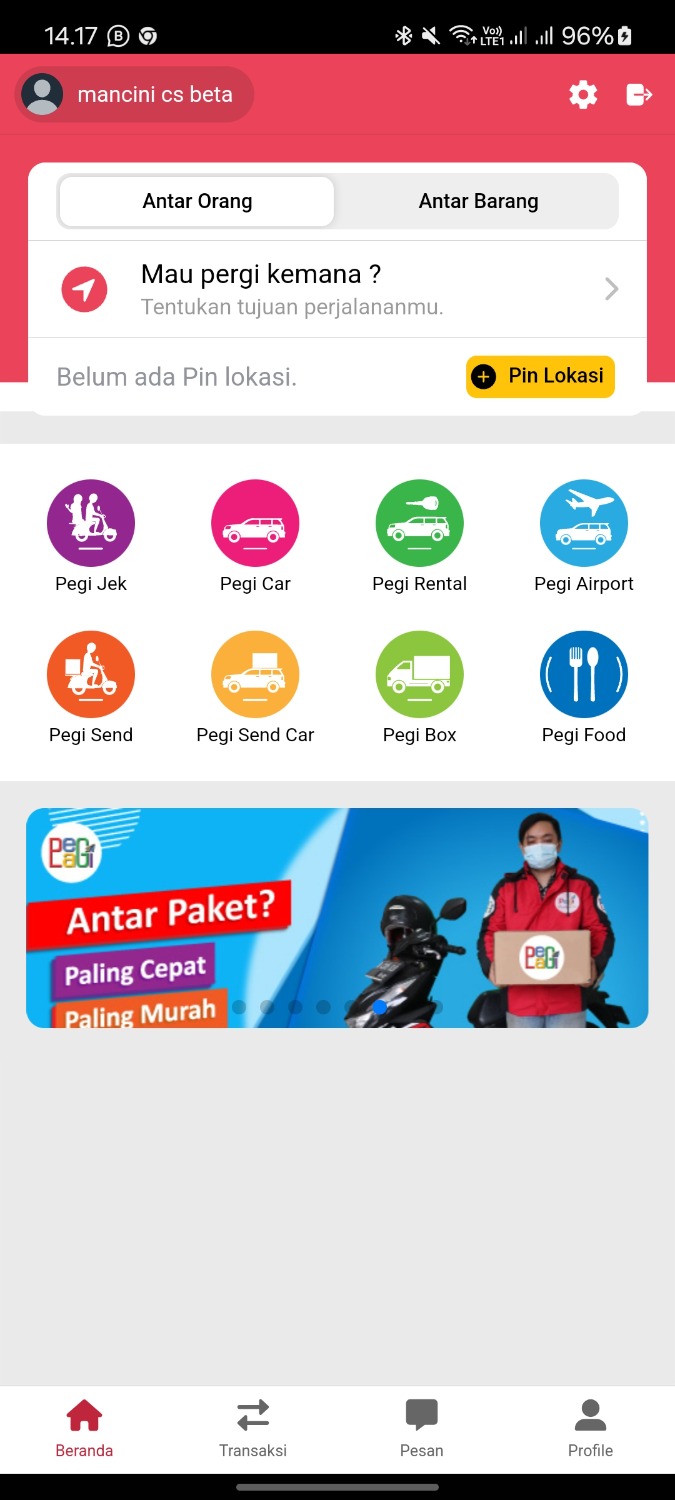Switch to Antar Barang tab
This screenshot has height=1500, width=675.
click(x=478, y=201)
